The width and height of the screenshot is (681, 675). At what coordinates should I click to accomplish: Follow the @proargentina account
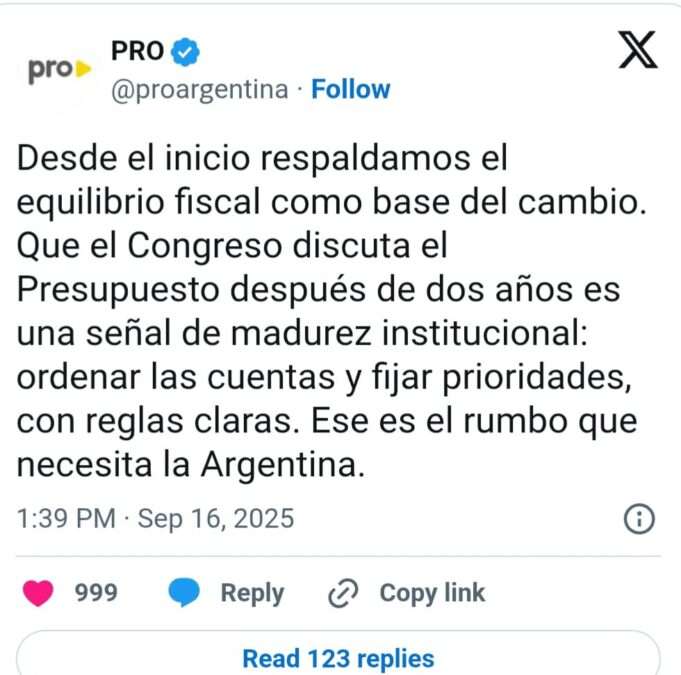pos(350,89)
